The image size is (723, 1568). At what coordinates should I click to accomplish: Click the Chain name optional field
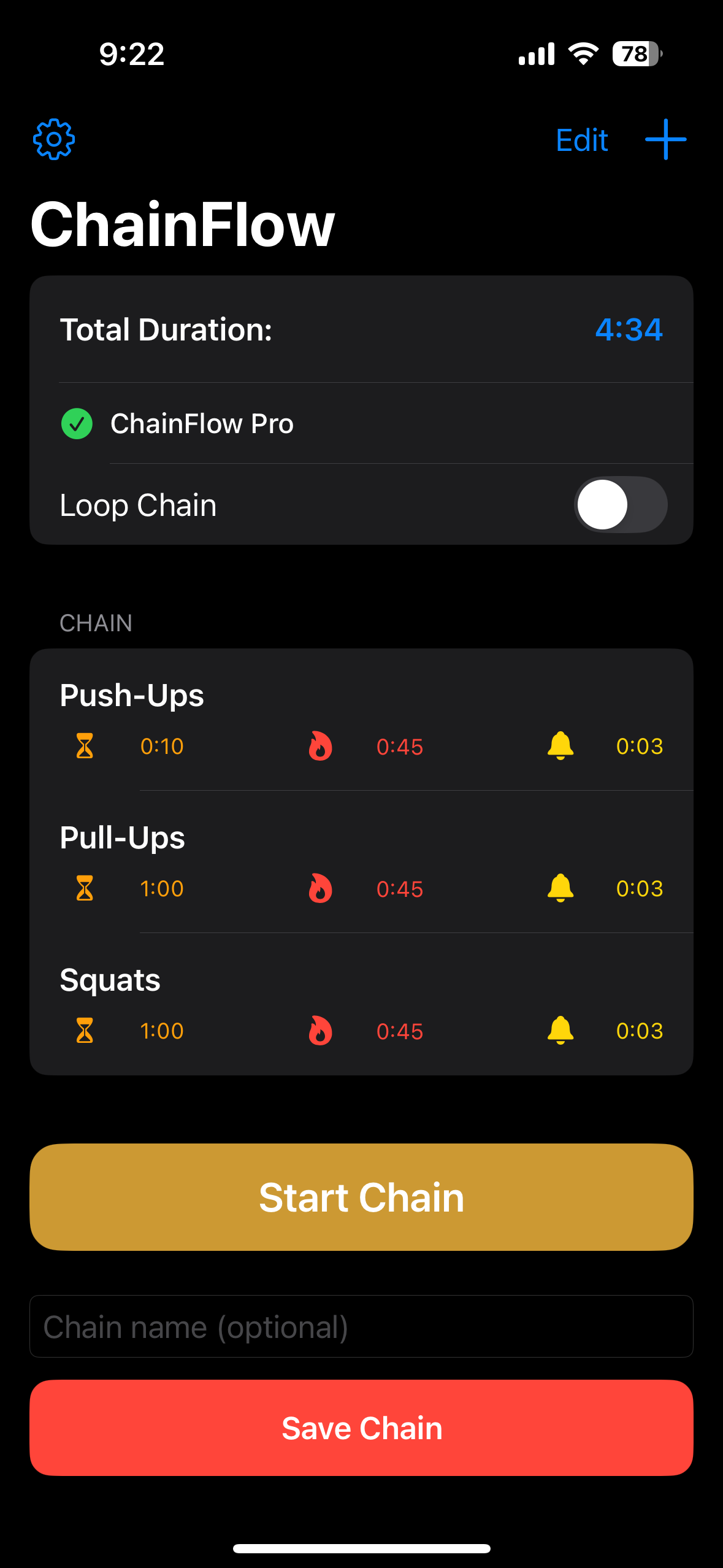click(x=361, y=1326)
